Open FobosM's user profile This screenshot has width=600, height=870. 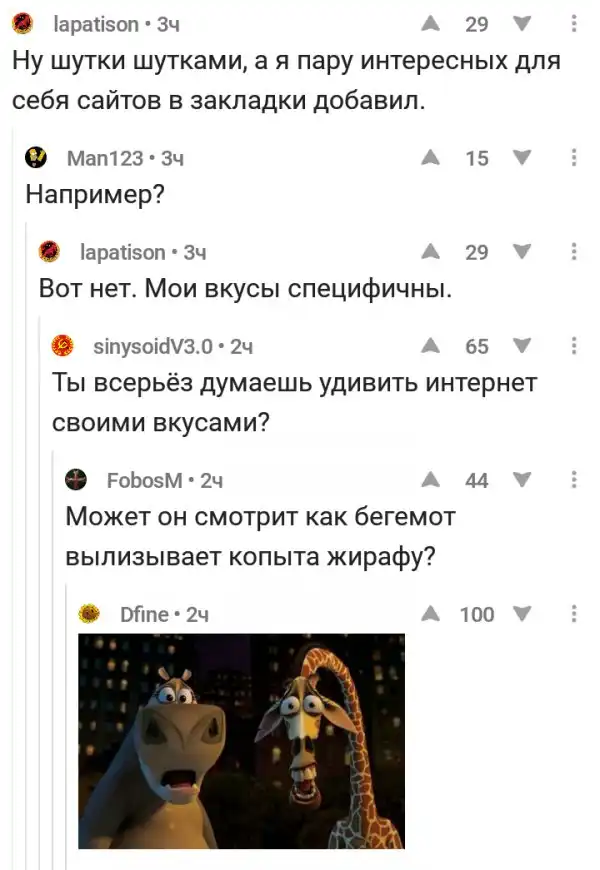coord(144,481)
